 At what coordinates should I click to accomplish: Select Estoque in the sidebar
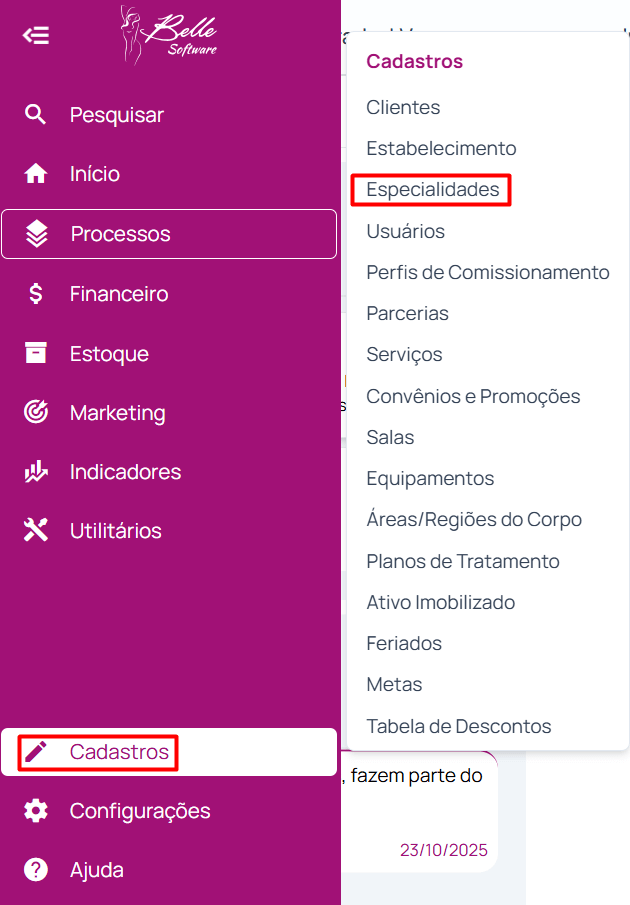pyautogui.click(x=108, y=354)
